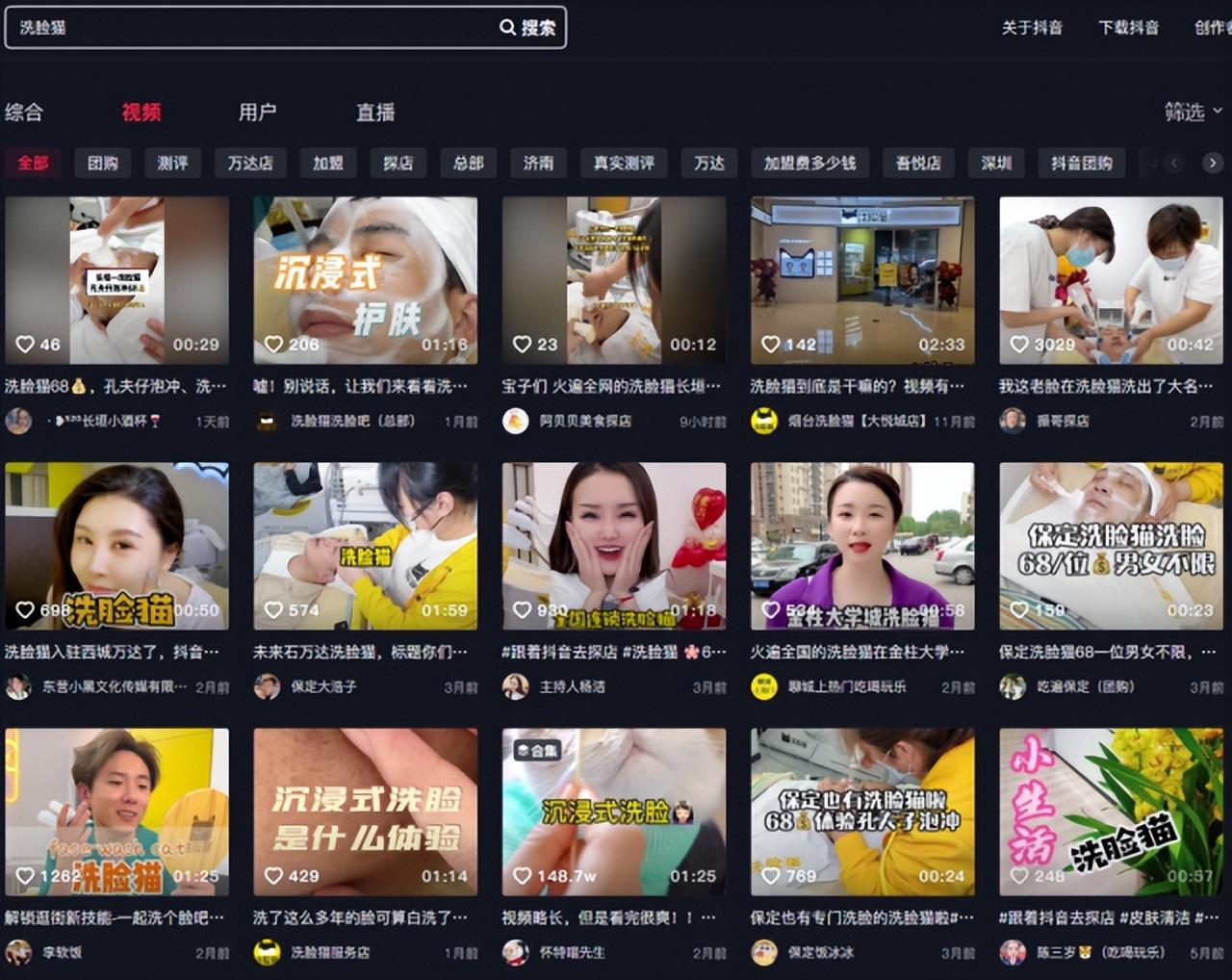Tap the 搜索 search button

[528, 28]
